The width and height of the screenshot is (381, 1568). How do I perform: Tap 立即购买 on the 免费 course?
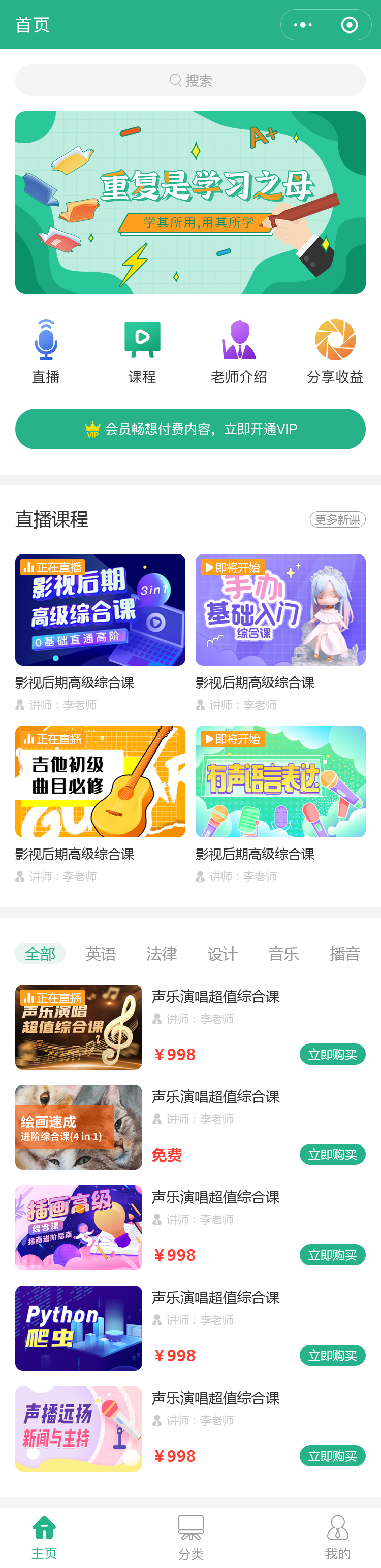point(332,1154)
